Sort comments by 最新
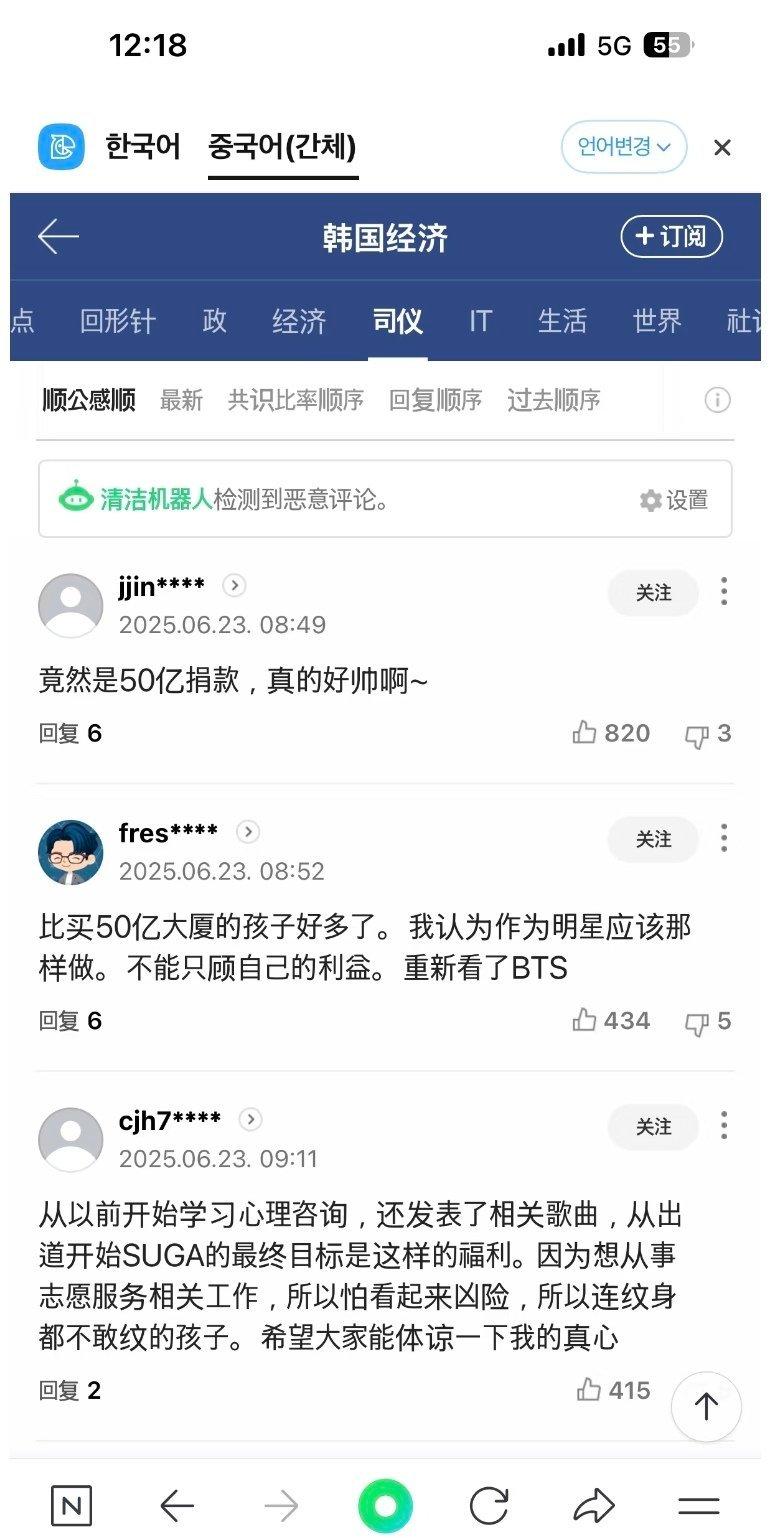Screen dimensions: 770x1538 [181, 400]
